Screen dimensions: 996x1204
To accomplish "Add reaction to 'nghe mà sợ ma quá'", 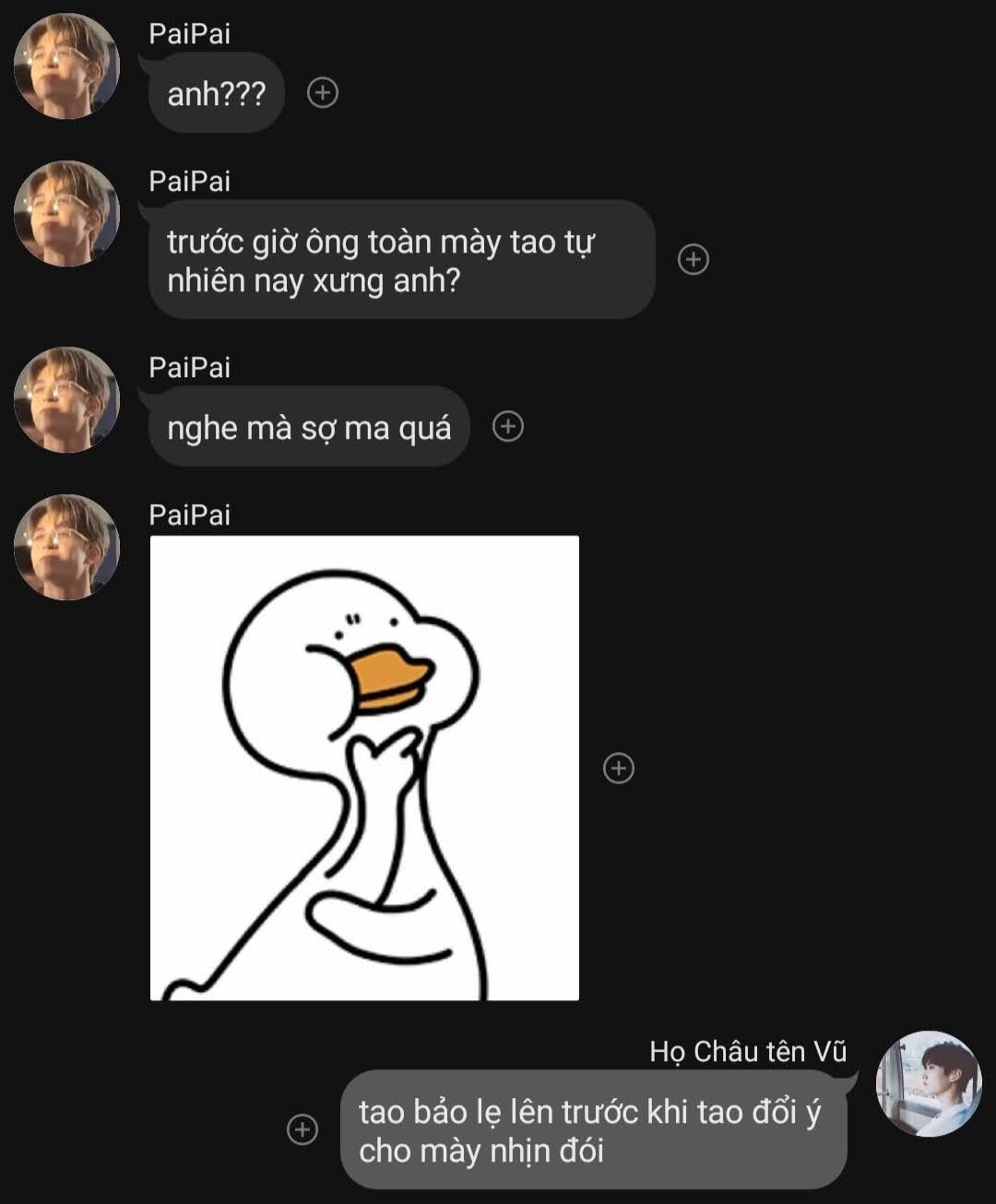I will pyautogui.click(x=507, y=426).
